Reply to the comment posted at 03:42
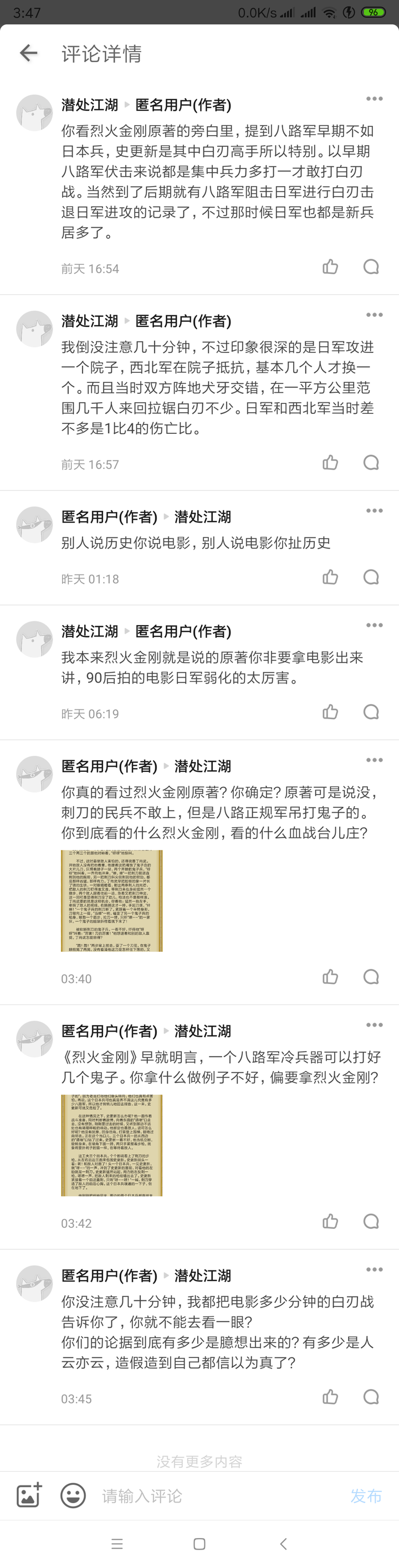 pyautogui.click(x=371, y=1222)
